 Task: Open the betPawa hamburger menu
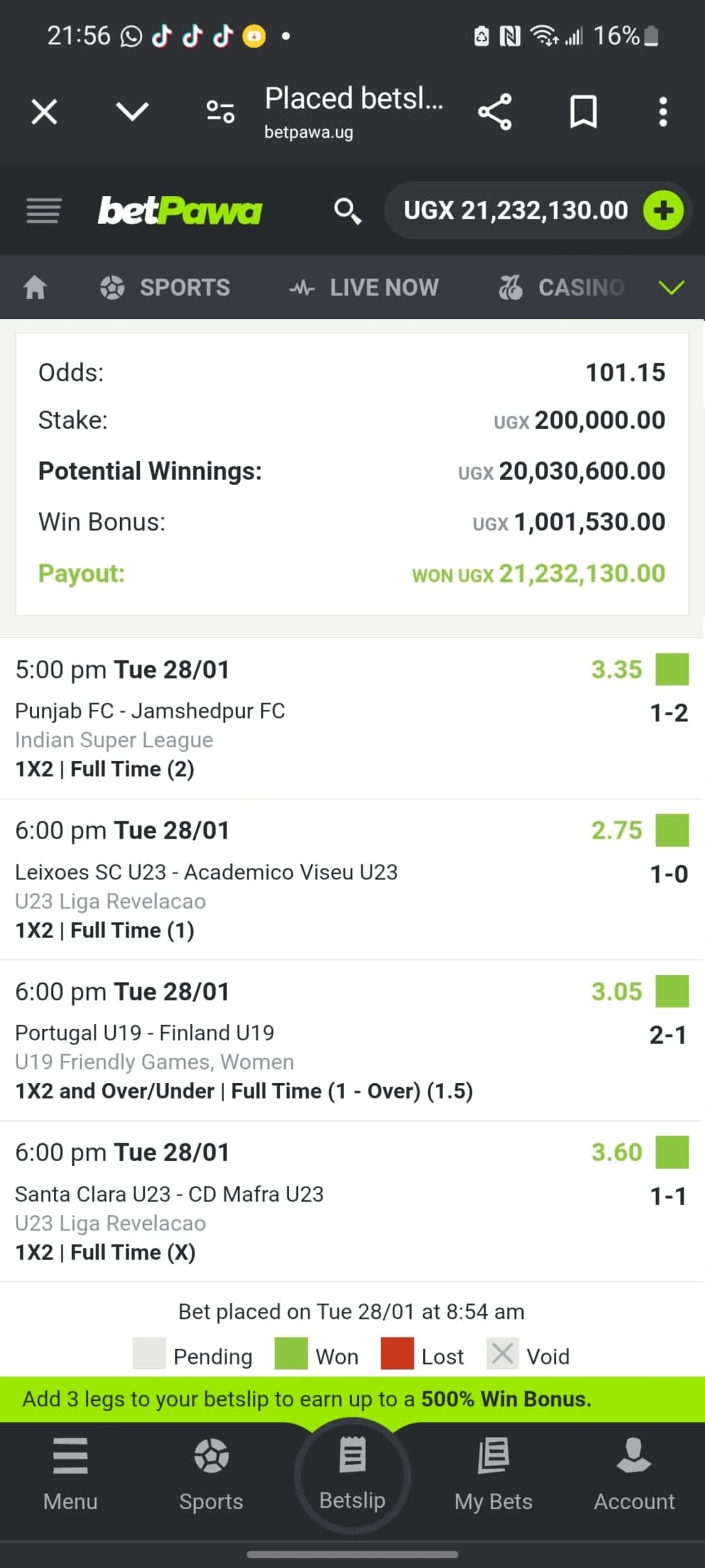43,211
